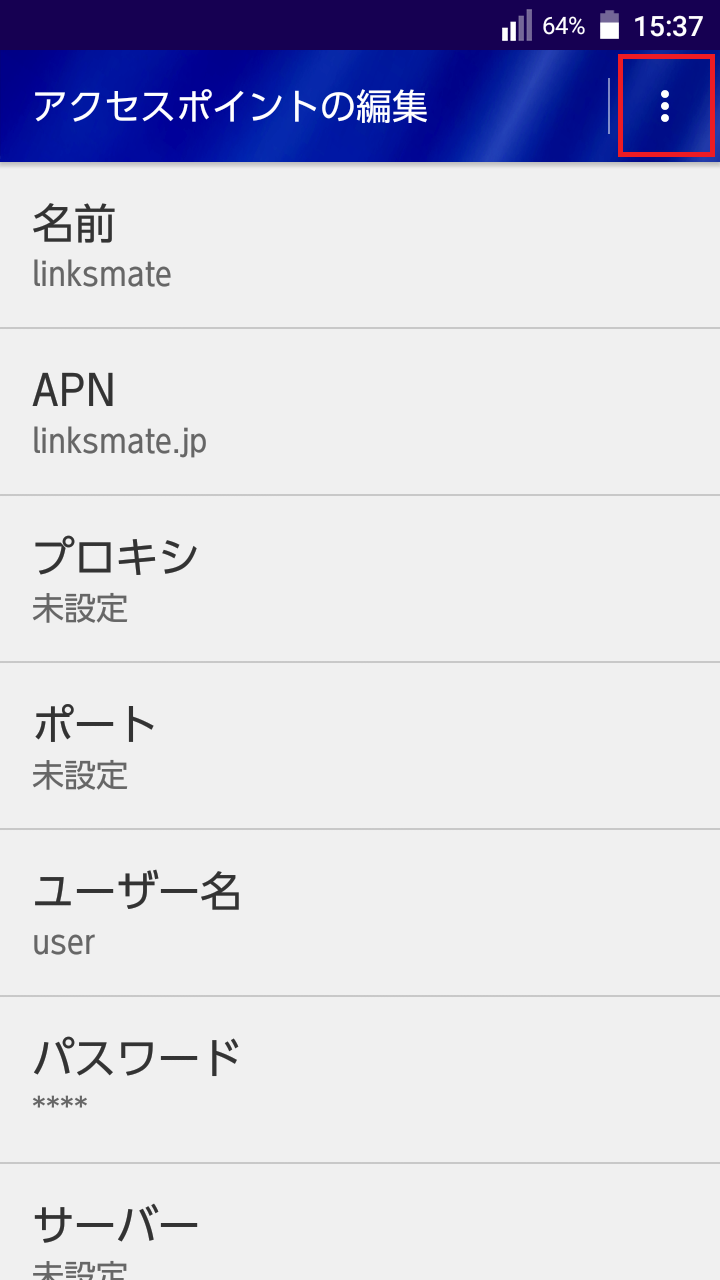Viewport: 720px width, 1280px height.
Task: Tap the vertical divider beside the overflow menu
Action: pyautogui.click(x=611, y=107)
